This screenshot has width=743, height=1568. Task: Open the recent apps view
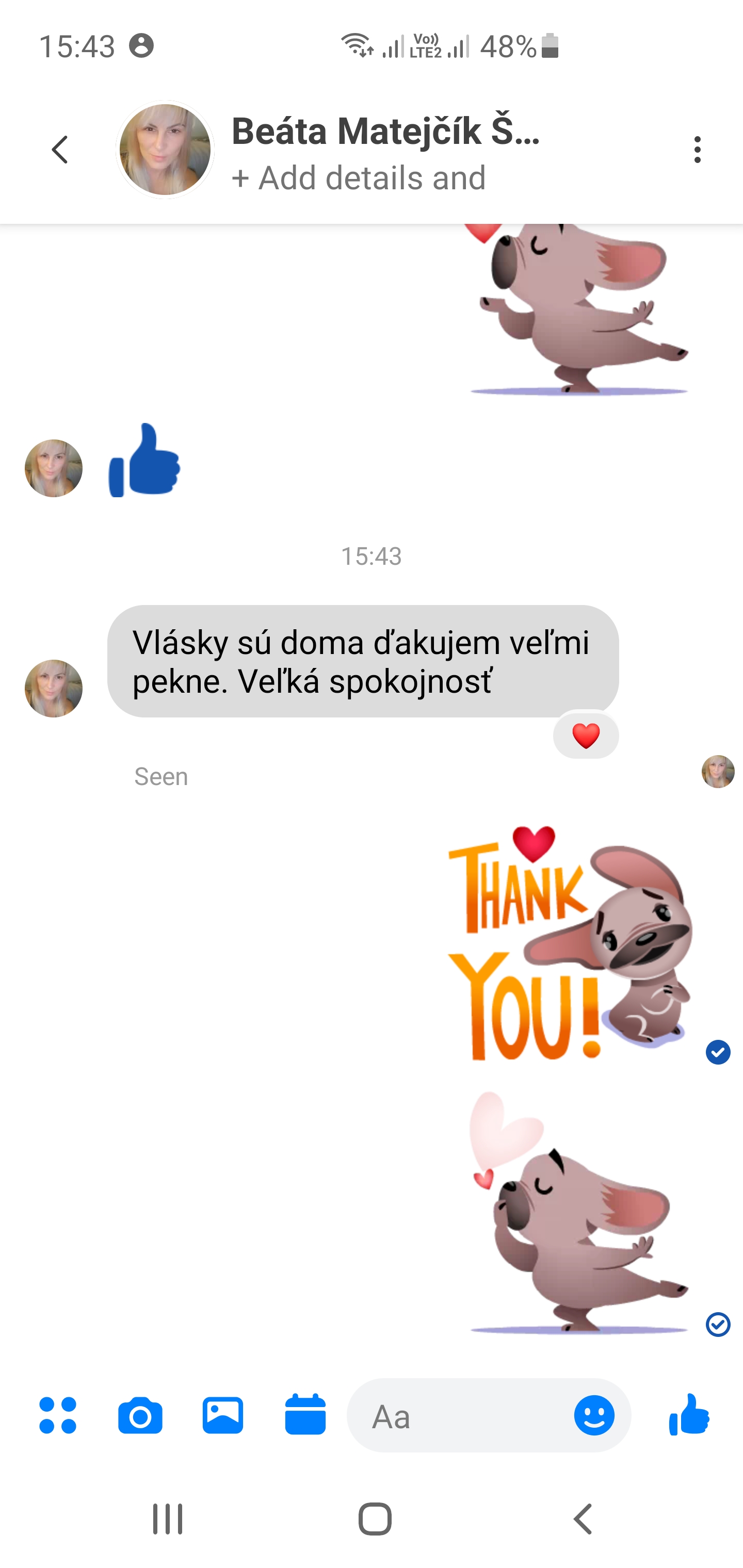coord(168,1518)
